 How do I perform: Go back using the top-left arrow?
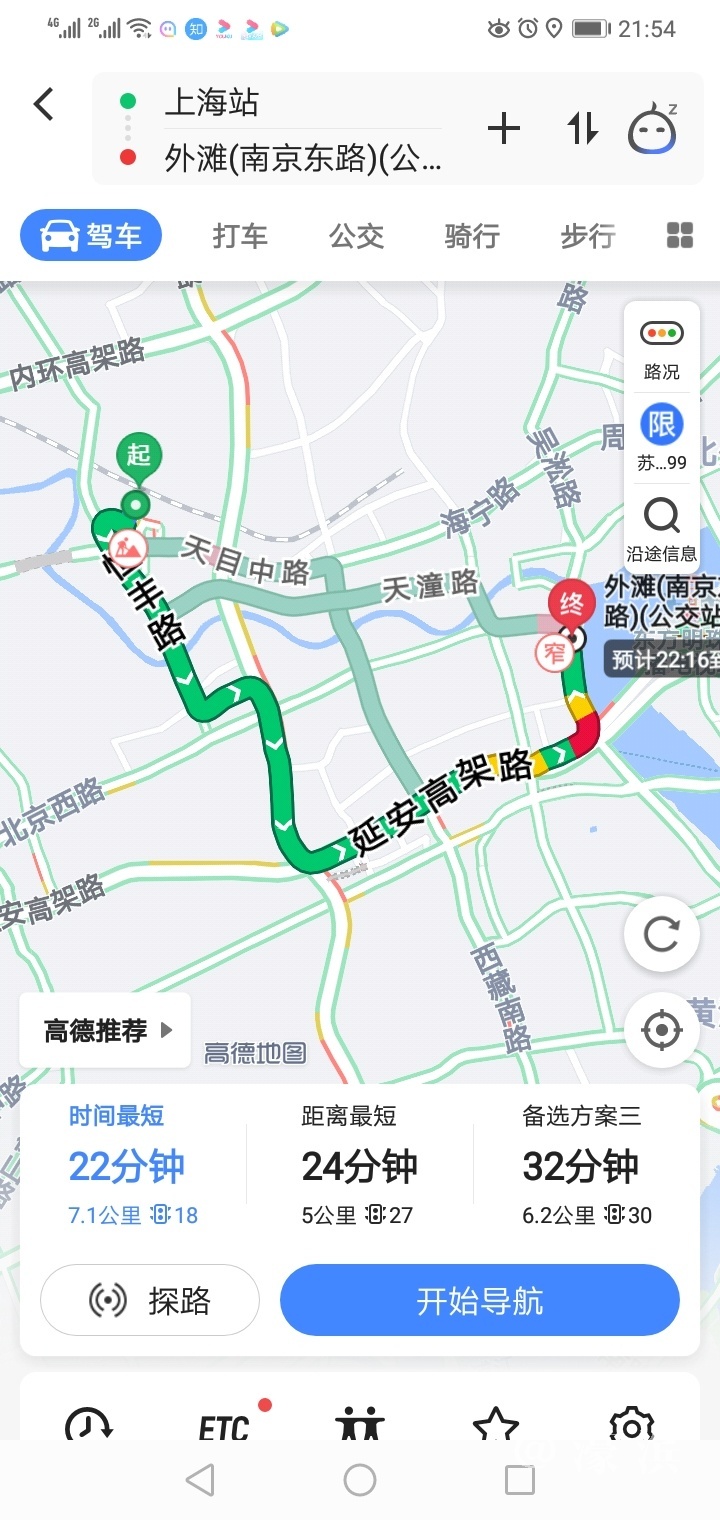43,104
